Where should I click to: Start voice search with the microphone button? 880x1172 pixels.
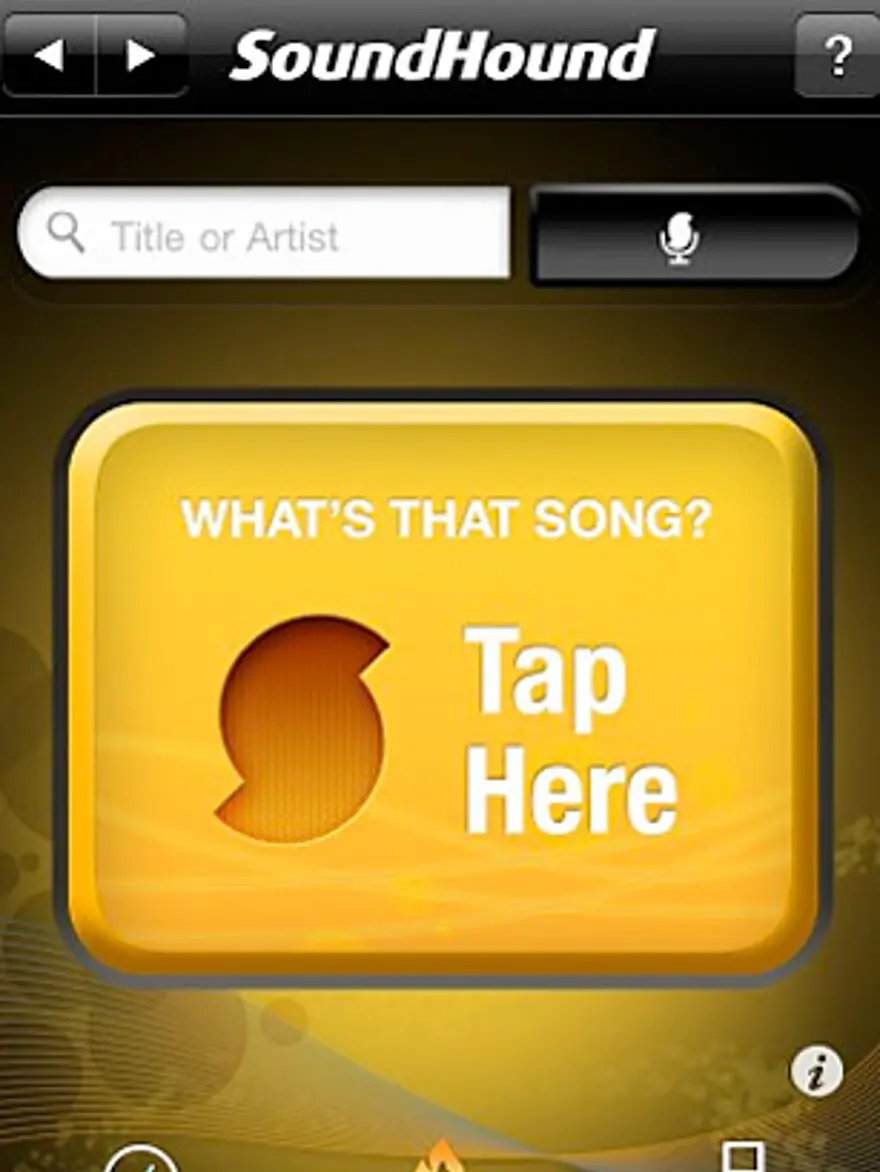click(694, 237)
